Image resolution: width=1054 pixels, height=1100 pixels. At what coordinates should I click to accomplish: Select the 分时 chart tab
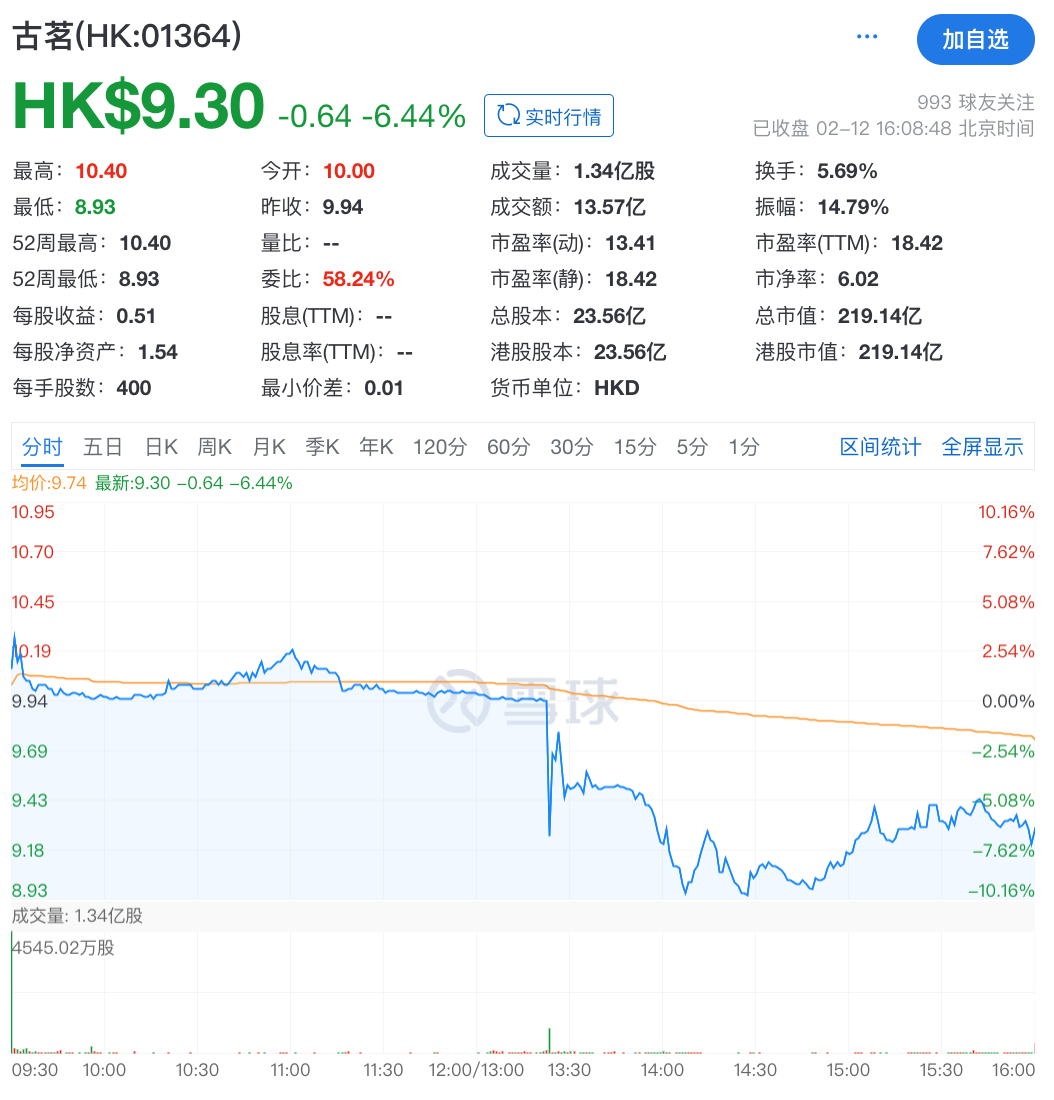(43, 447)
